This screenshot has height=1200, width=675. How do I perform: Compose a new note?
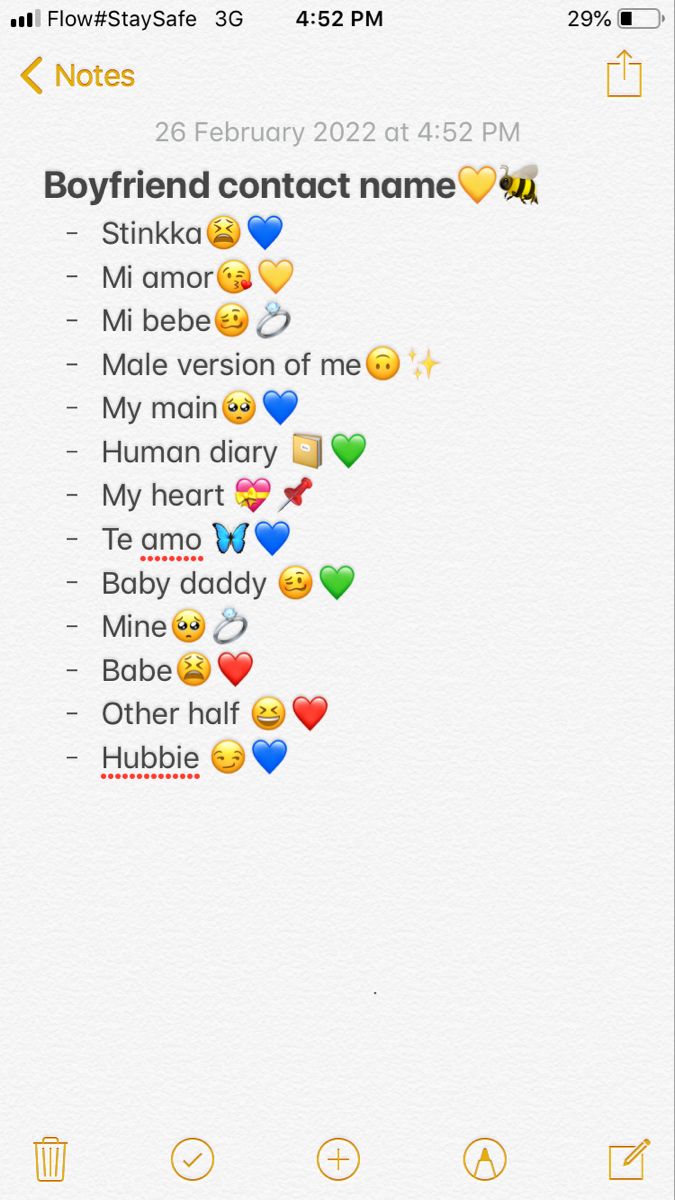629,1159
